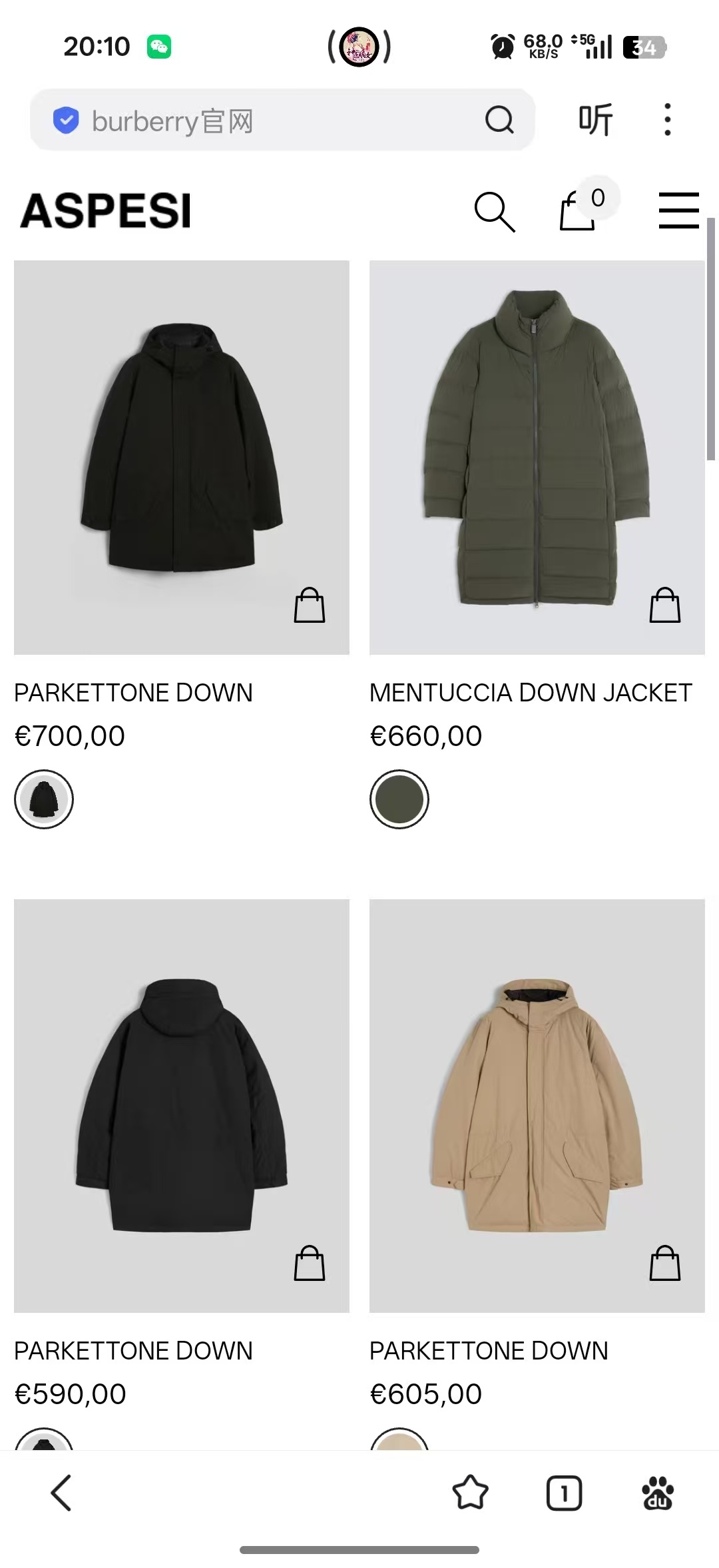This screenshot has height=1568, width=719.
Task: Choose the green swatch for Mentuccia jacket
Action: (399, 799)
